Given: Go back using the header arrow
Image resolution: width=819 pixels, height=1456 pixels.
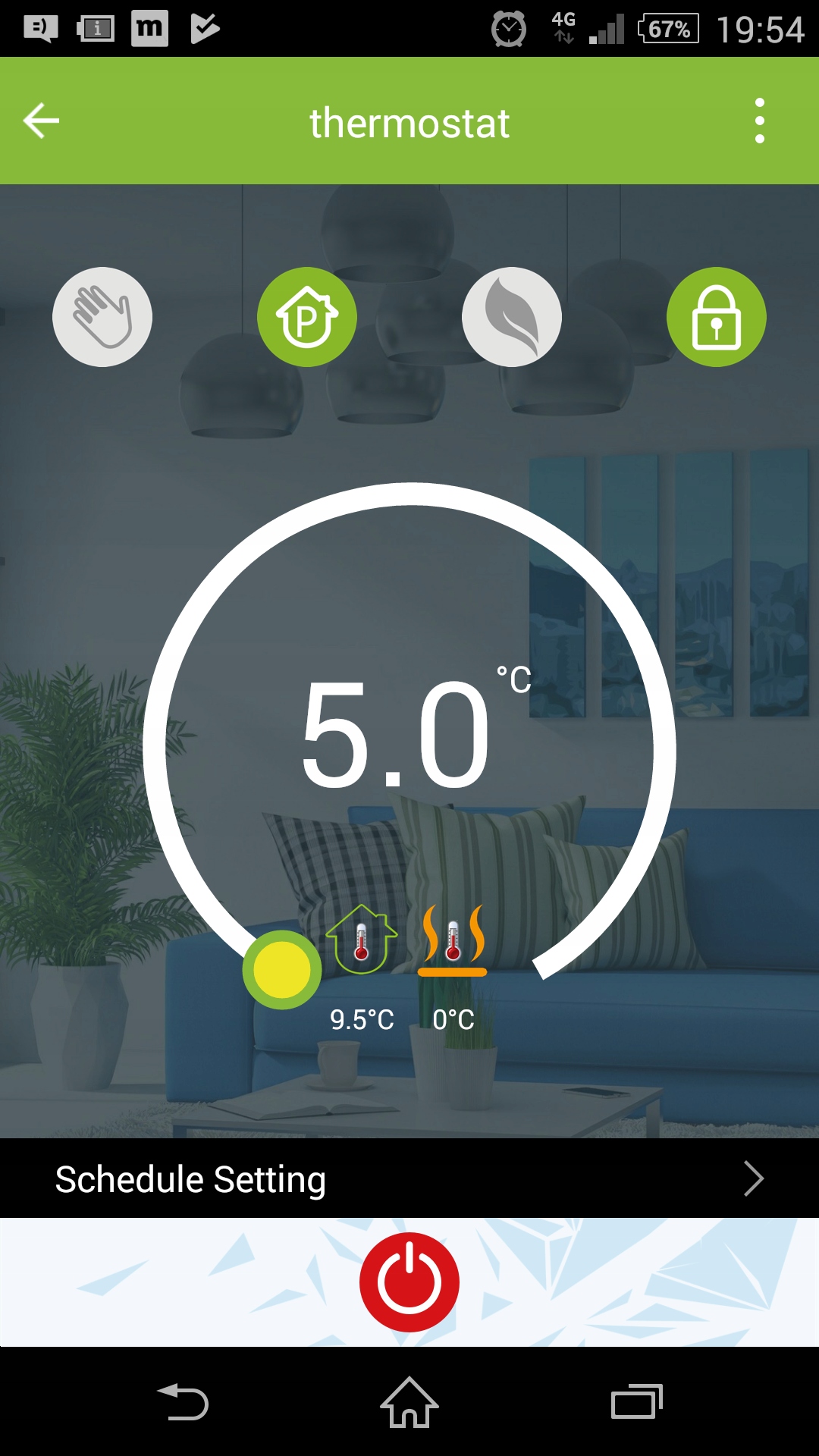Looking at the screenshot, I should coord(41,121).
